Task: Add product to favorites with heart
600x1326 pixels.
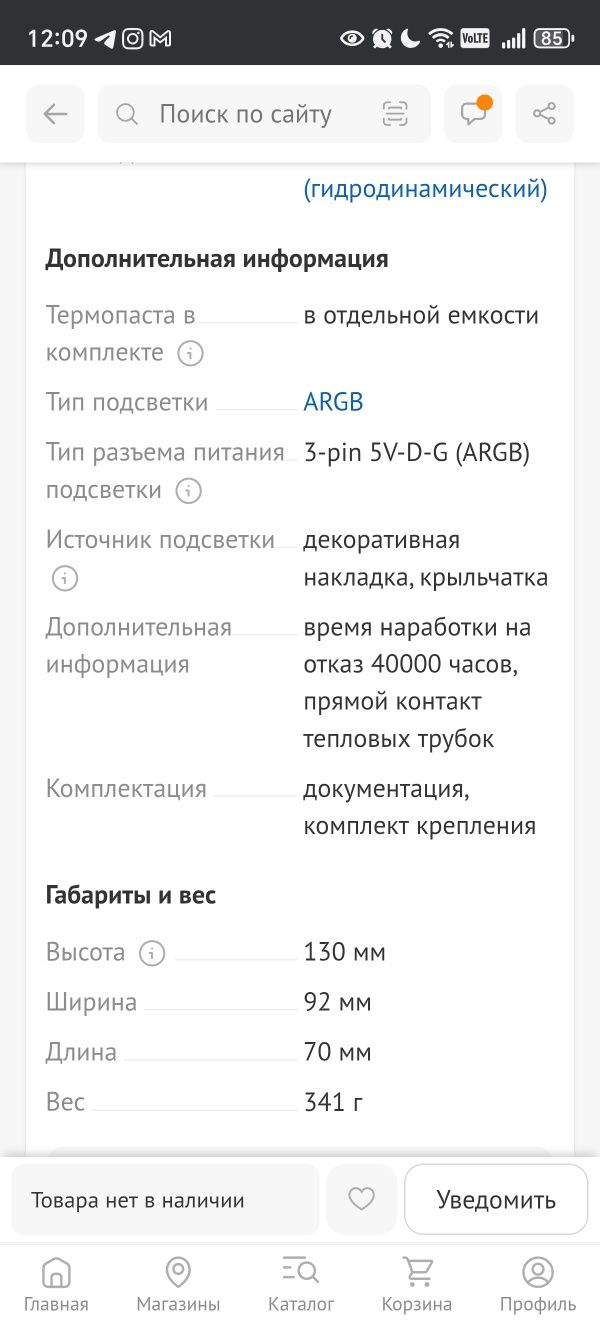Action: click(361, 1199)
